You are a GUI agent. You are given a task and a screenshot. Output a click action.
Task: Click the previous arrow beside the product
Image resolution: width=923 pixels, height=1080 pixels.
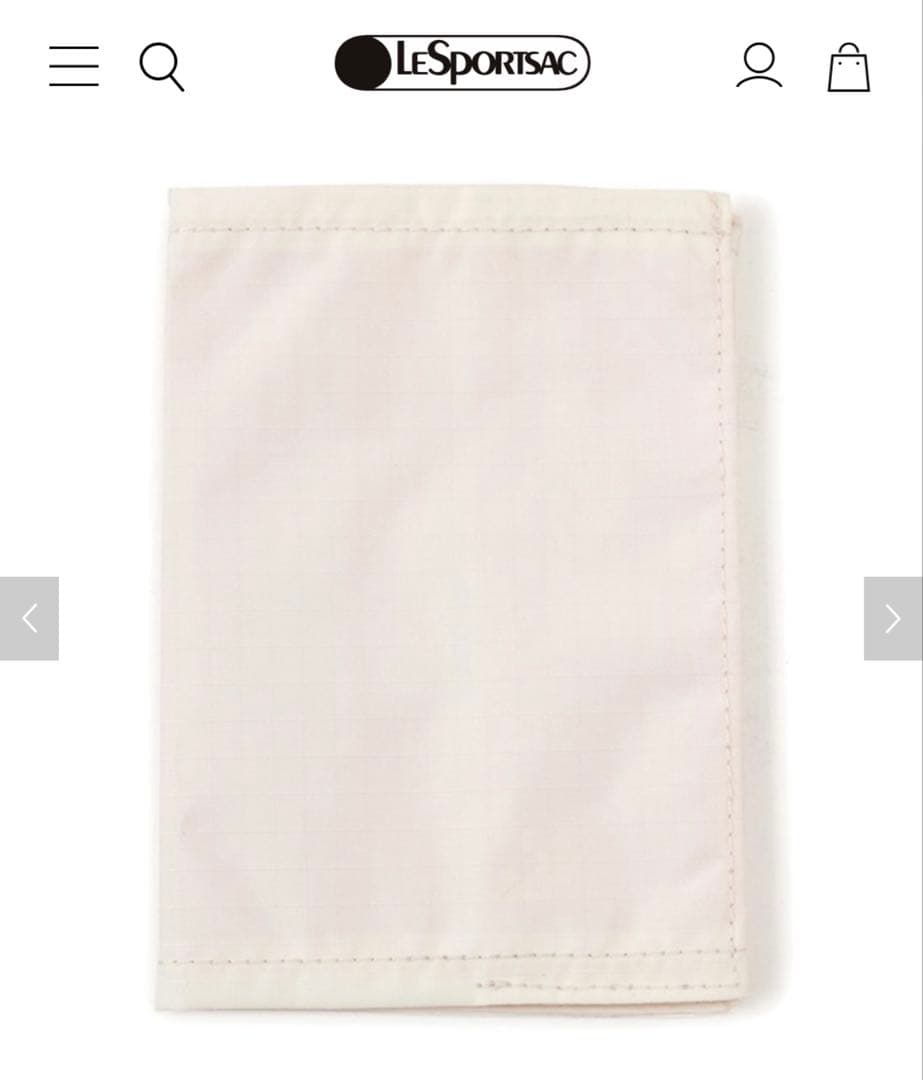[29, 618]
